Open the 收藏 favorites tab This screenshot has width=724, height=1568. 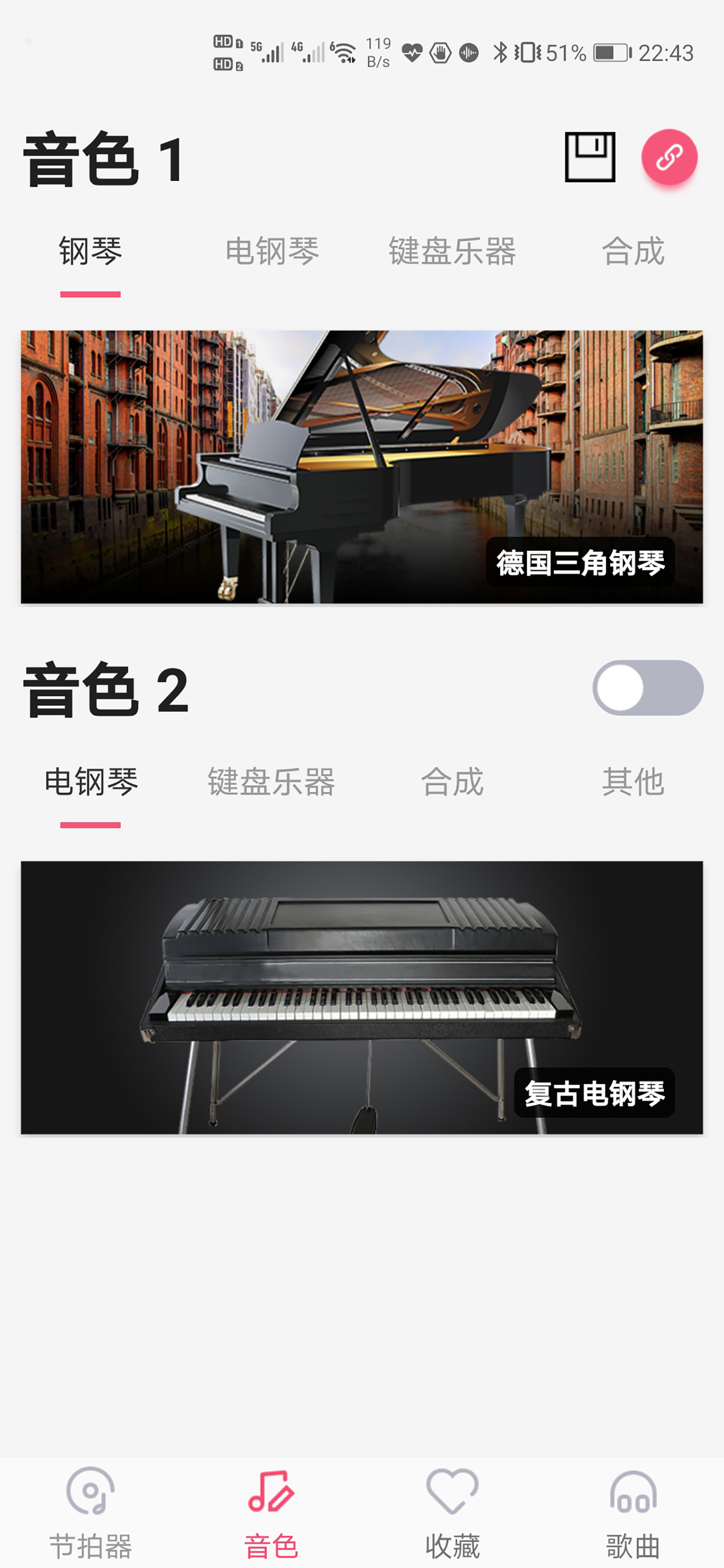coord(452,1512)
